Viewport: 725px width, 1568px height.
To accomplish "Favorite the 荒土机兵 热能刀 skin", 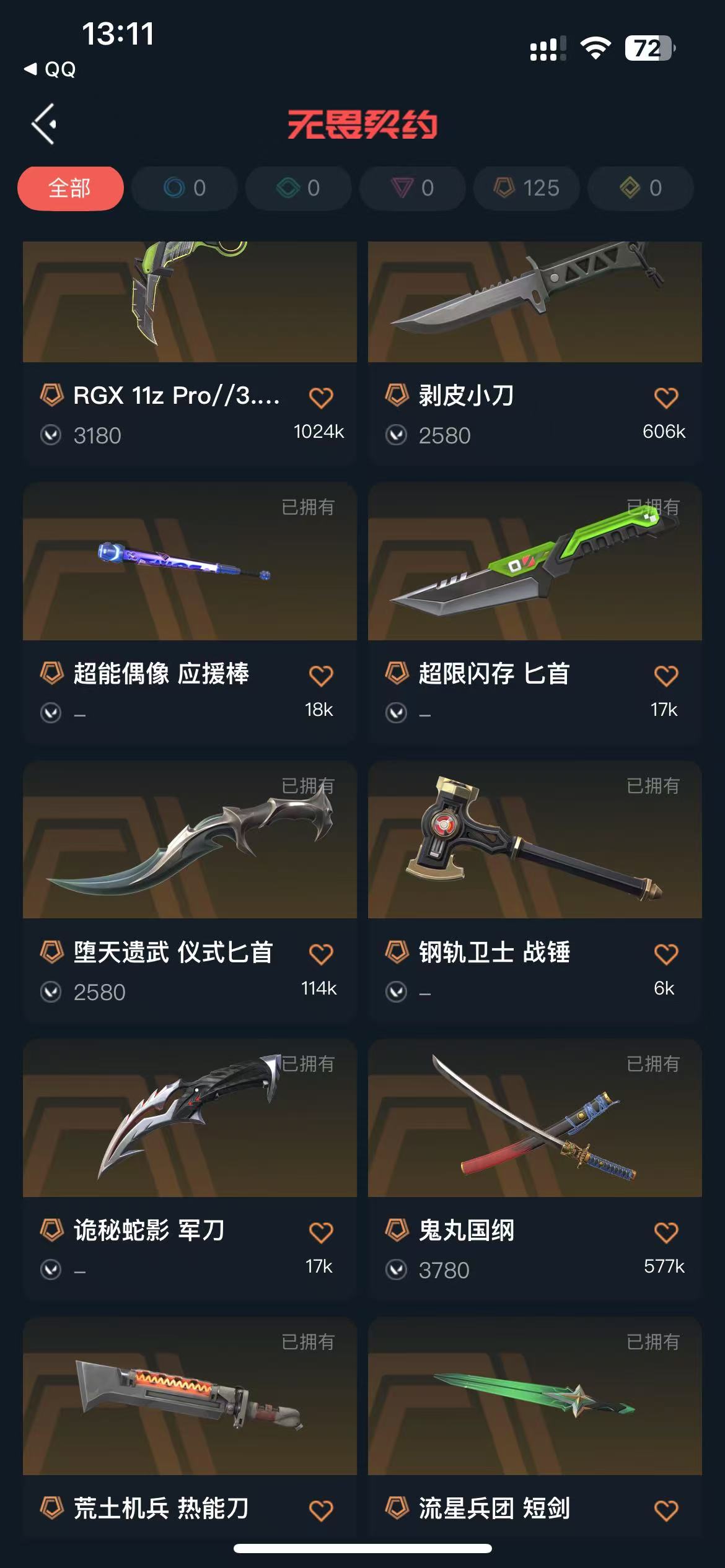I will pos(321,1510).
